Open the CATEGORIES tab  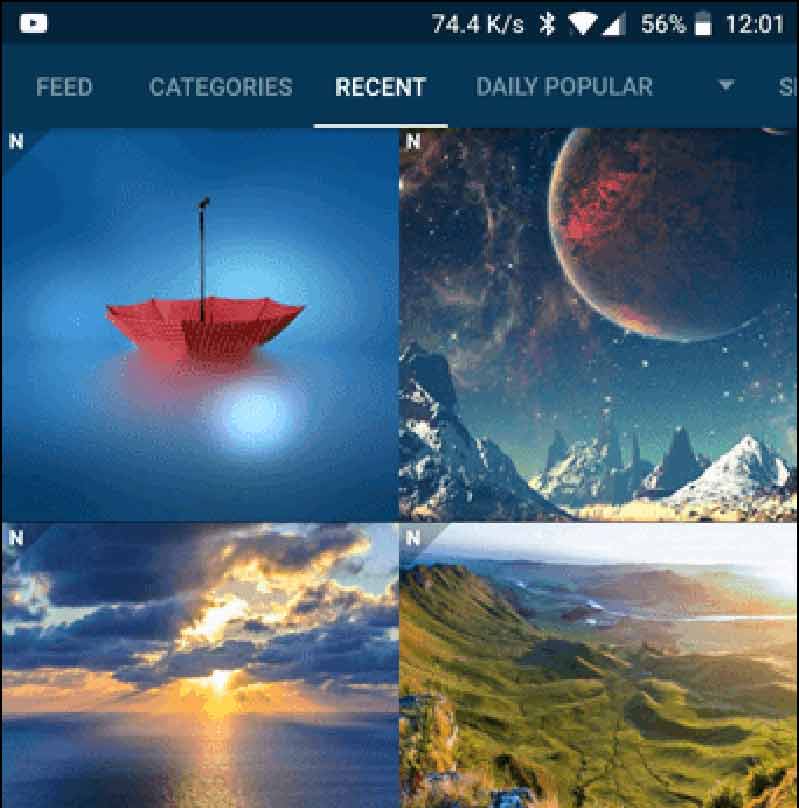pos(222,88)
